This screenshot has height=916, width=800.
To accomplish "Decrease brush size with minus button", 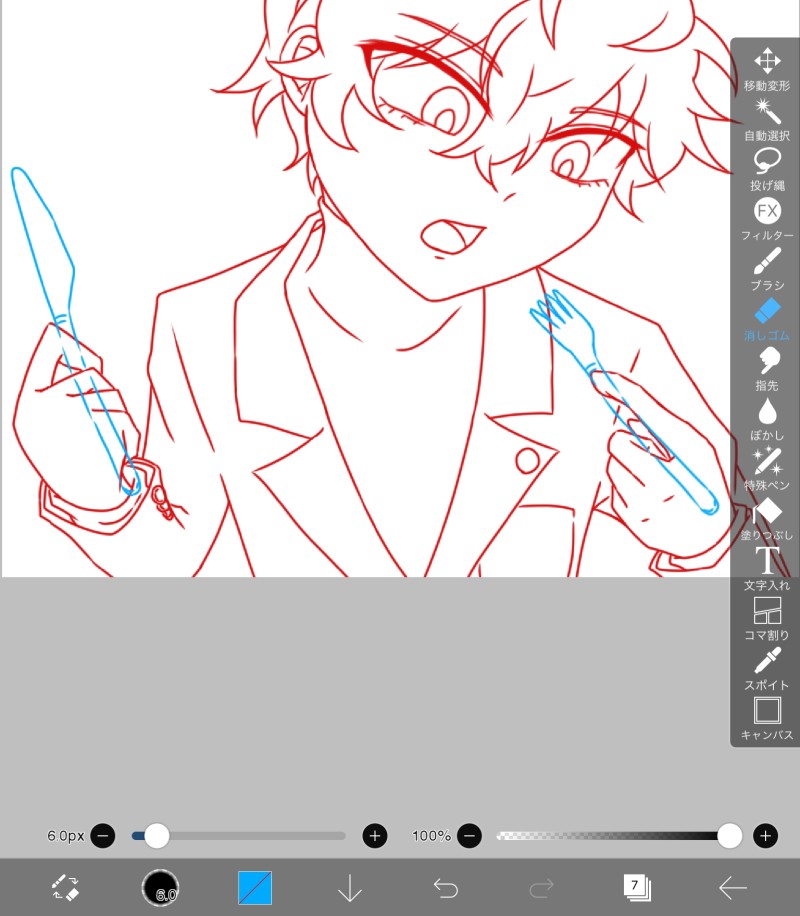I will pos(103,835).
